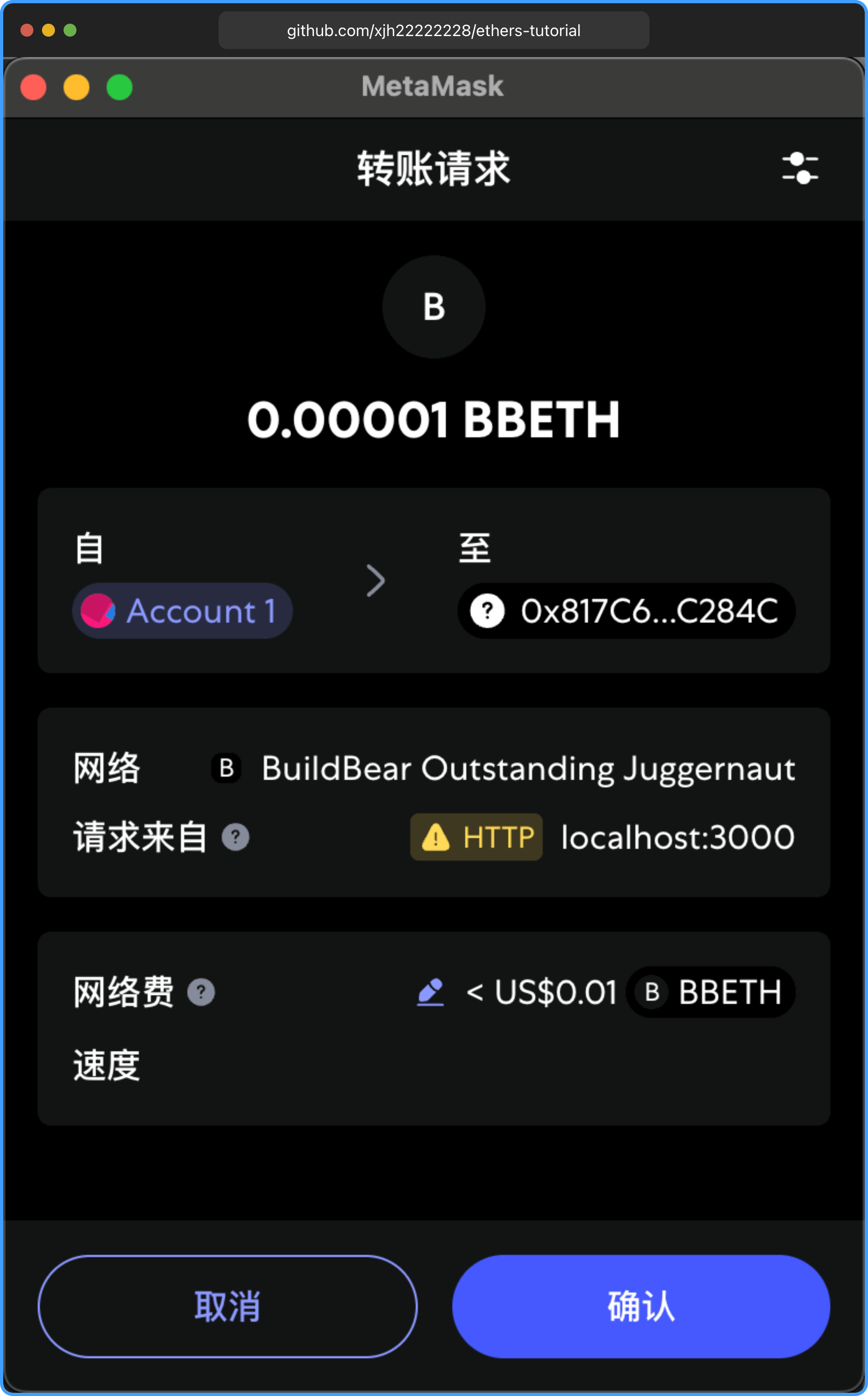Edit the network fee with pencil icon
868x1396 pixels.
431,992
